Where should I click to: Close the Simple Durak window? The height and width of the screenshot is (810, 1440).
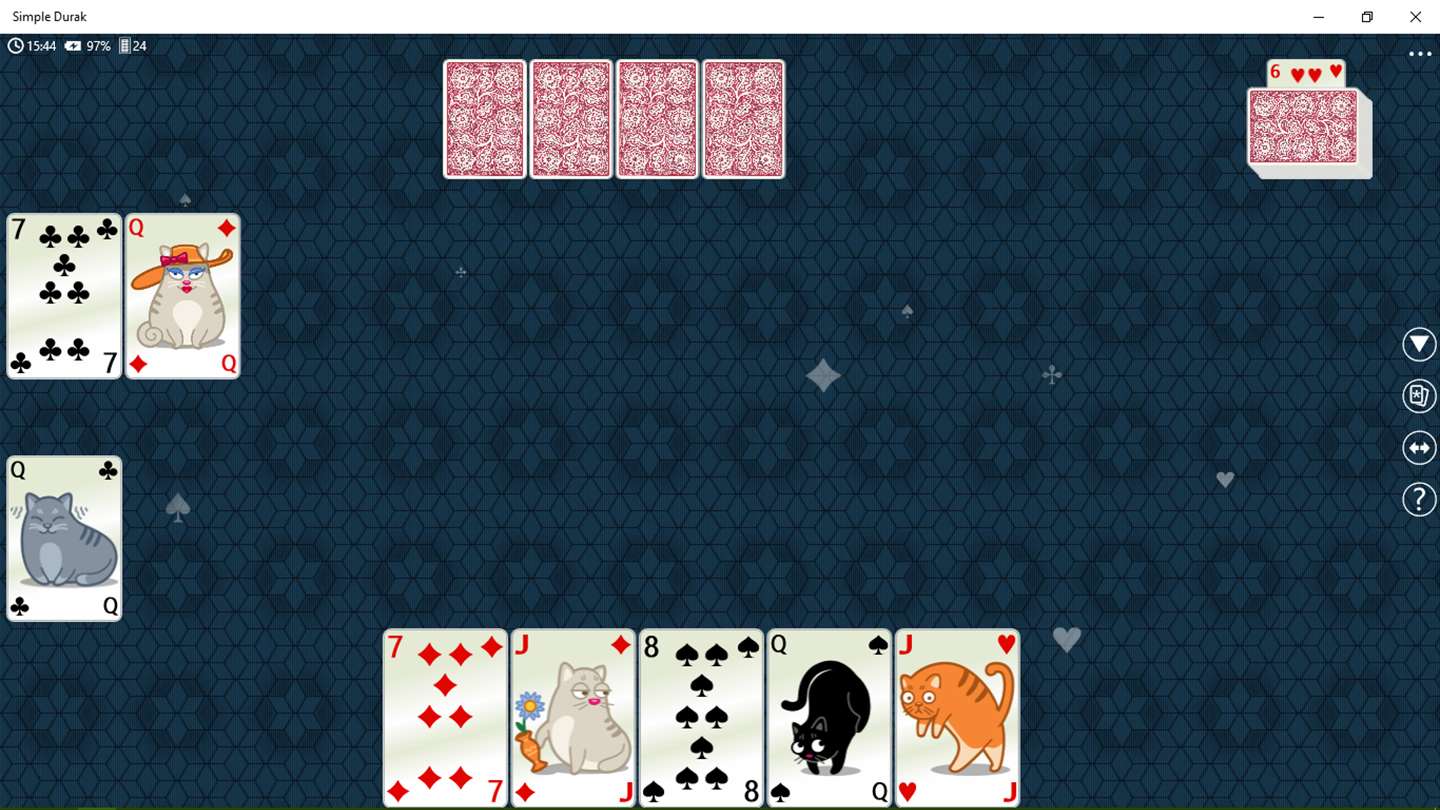pyautogui.click(x=1415, y=17)
